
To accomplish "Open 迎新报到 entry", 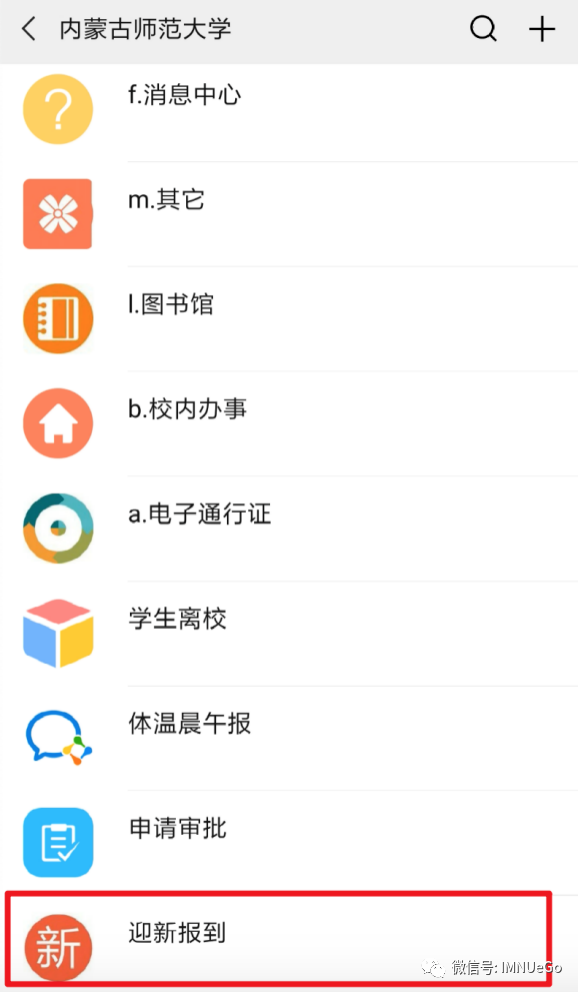I will [x=279, y=939].
